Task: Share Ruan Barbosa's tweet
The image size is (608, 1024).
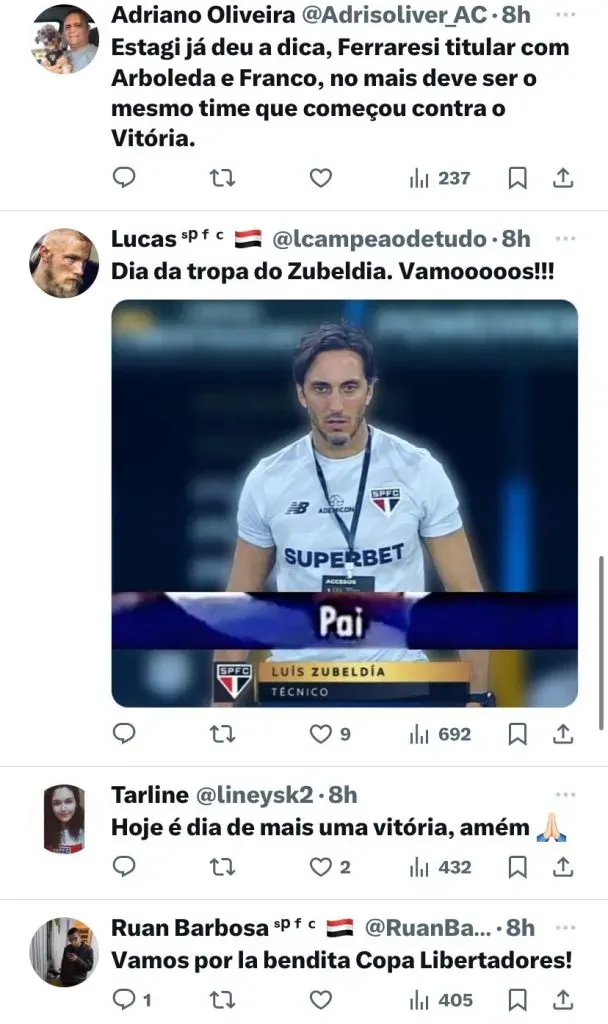Action: tap(563, 999)
